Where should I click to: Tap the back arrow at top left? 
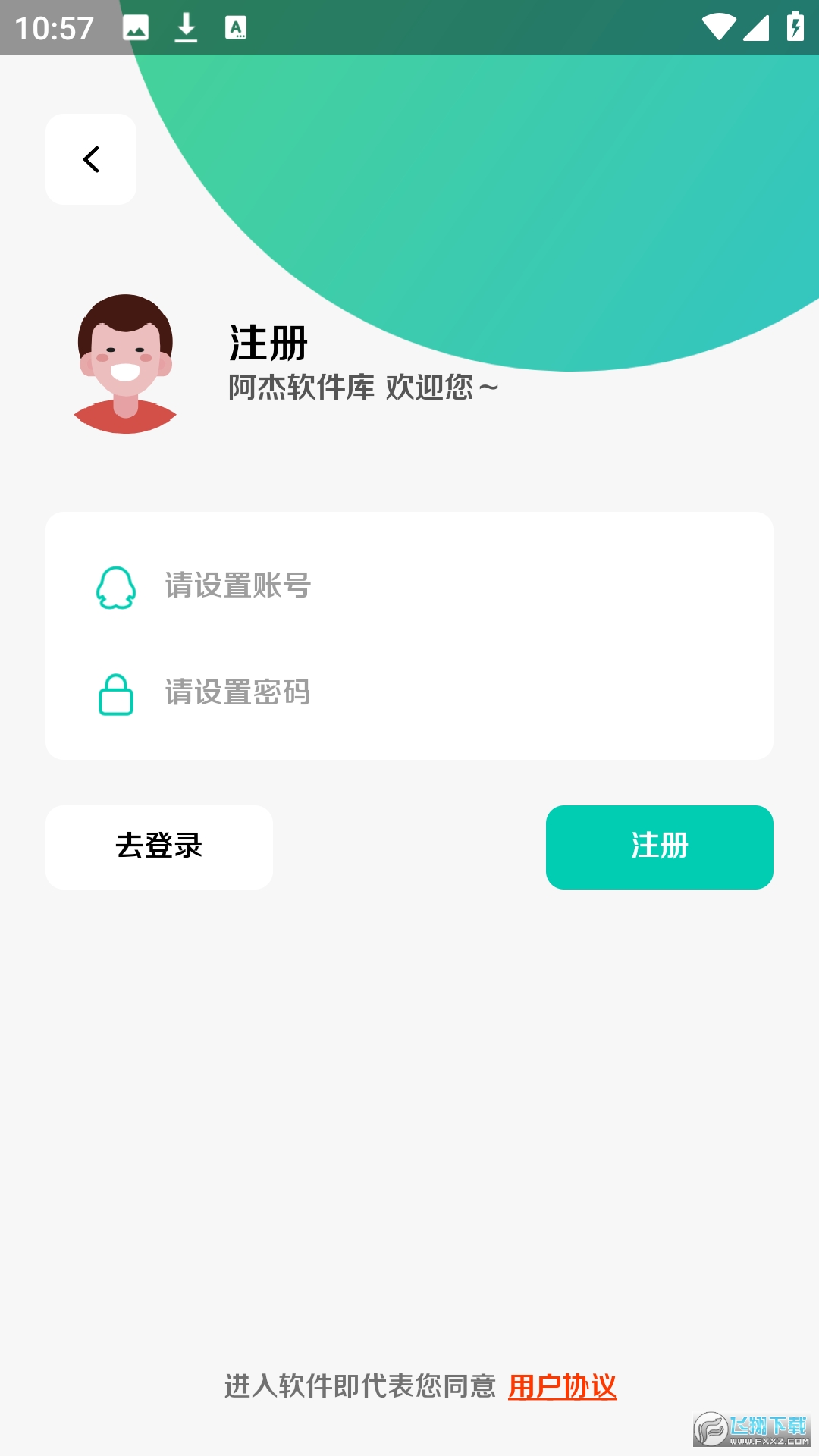90,158
